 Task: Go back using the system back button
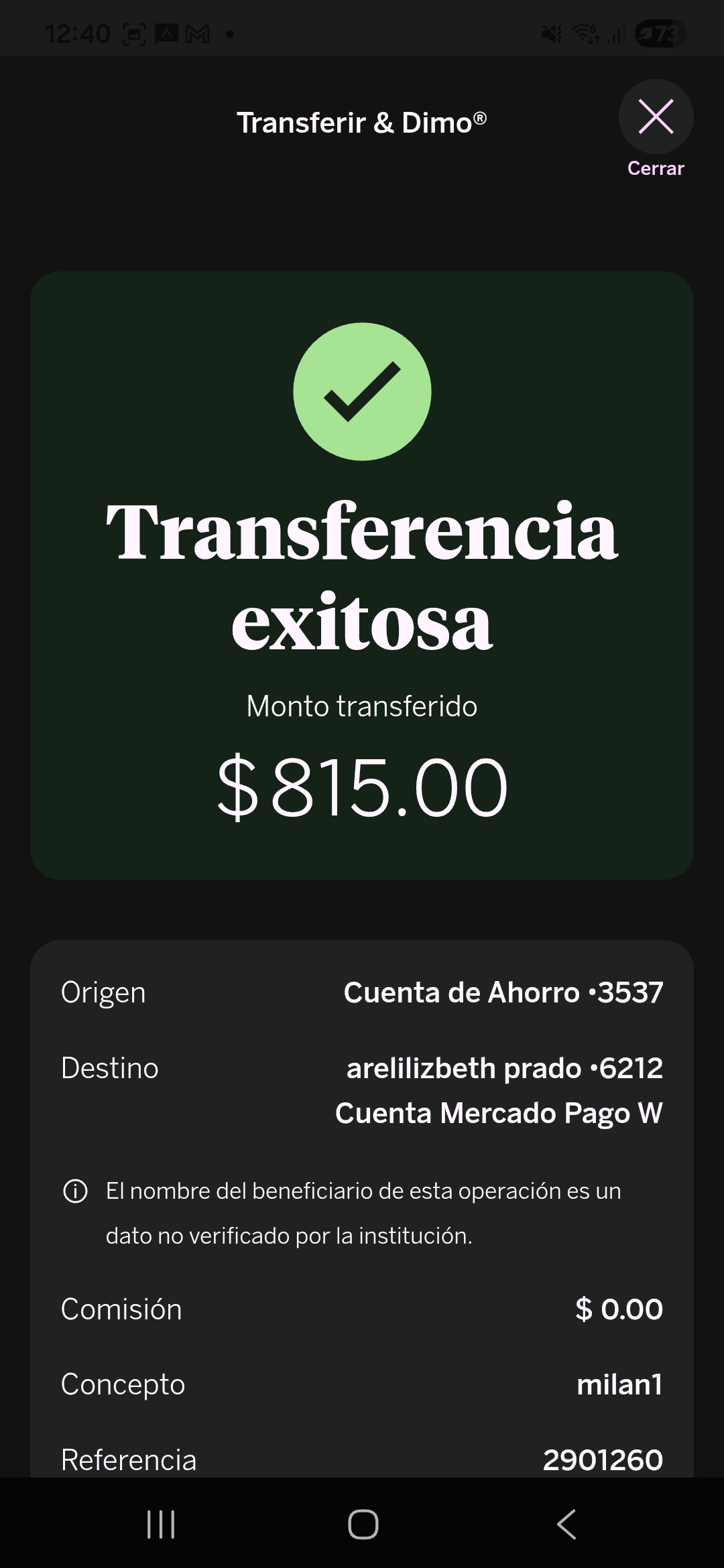(x=566, y=1524)
